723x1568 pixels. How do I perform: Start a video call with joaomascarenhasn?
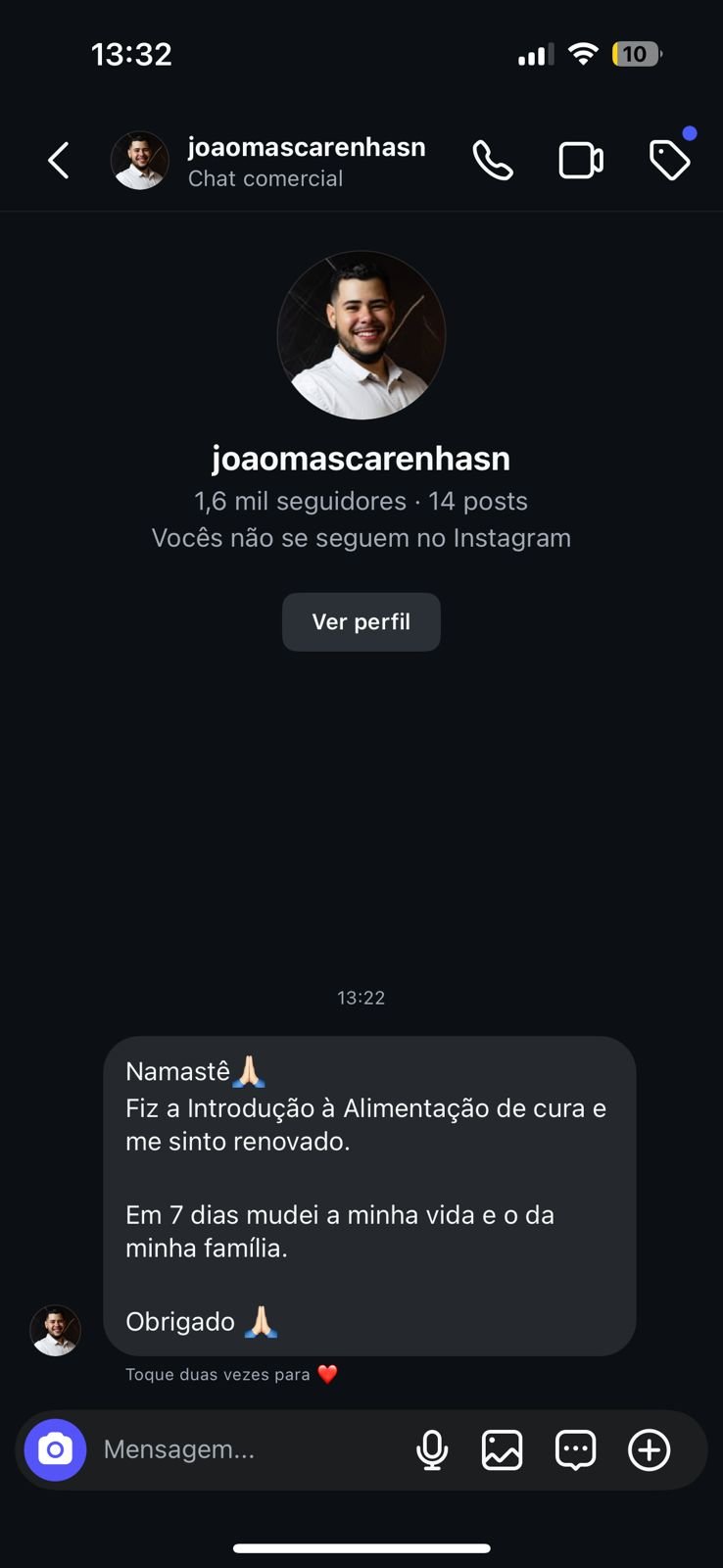(581, 161)
